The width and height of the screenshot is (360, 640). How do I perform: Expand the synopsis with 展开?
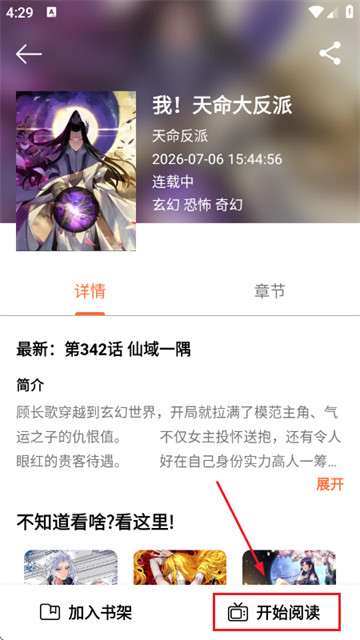[330, 484]
